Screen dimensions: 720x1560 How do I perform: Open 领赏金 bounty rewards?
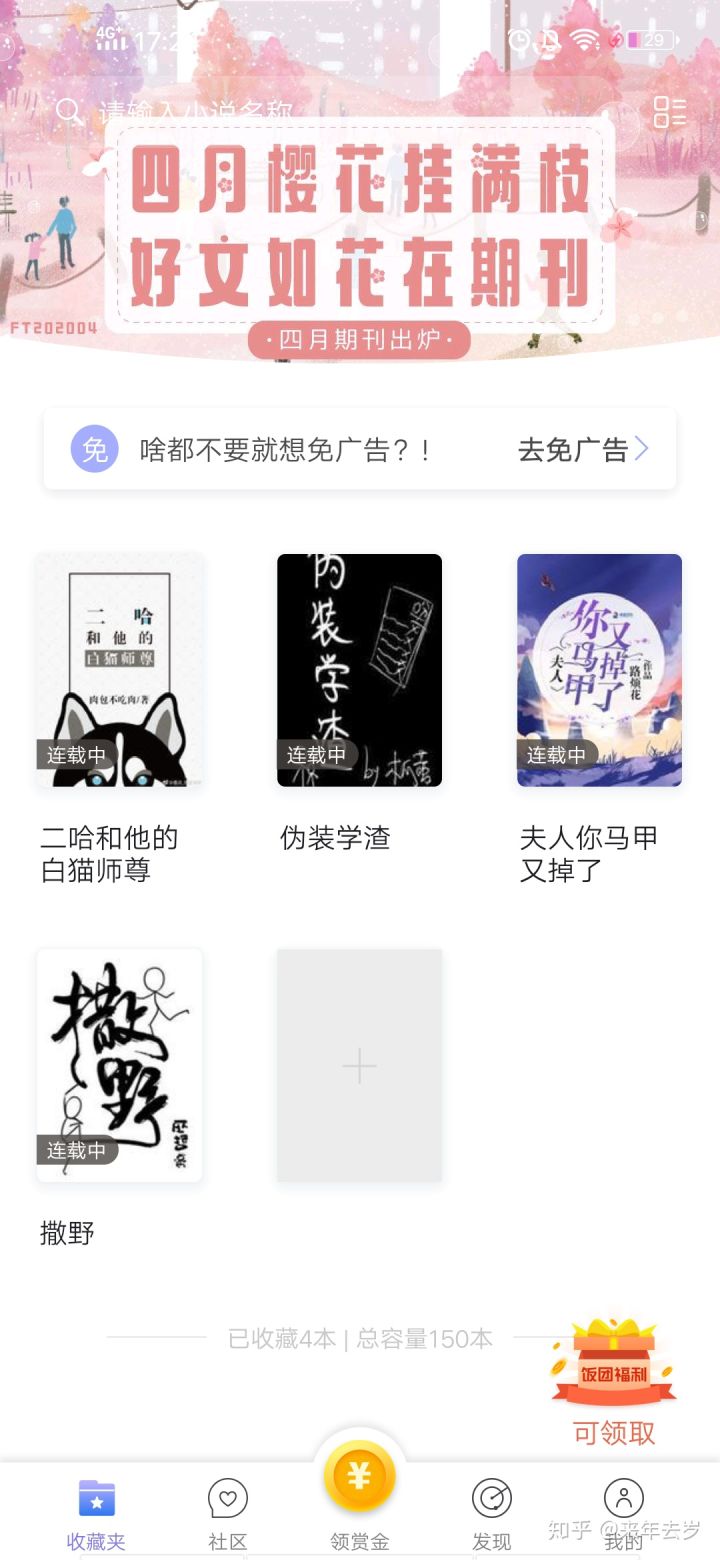(359, 1490)
